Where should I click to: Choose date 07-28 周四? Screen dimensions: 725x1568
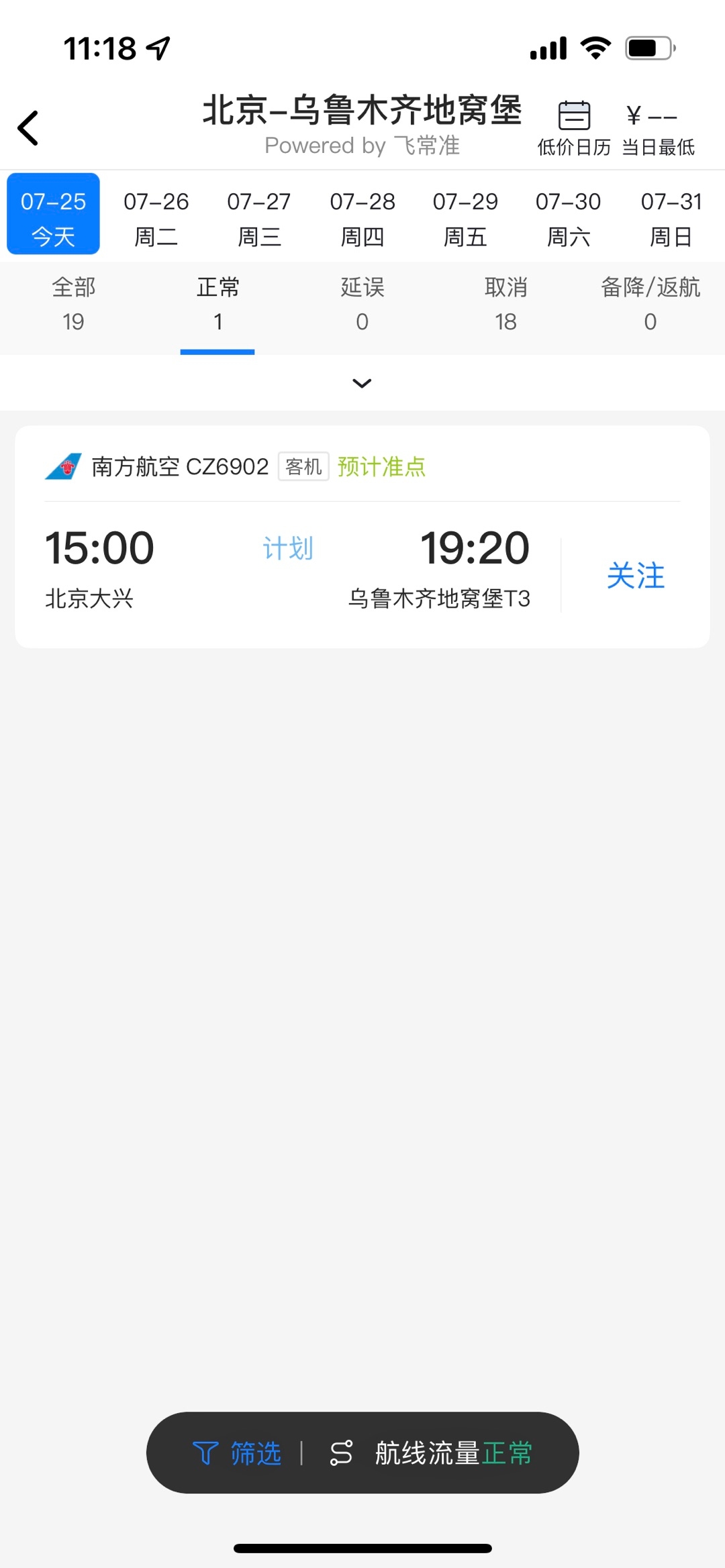362,217
